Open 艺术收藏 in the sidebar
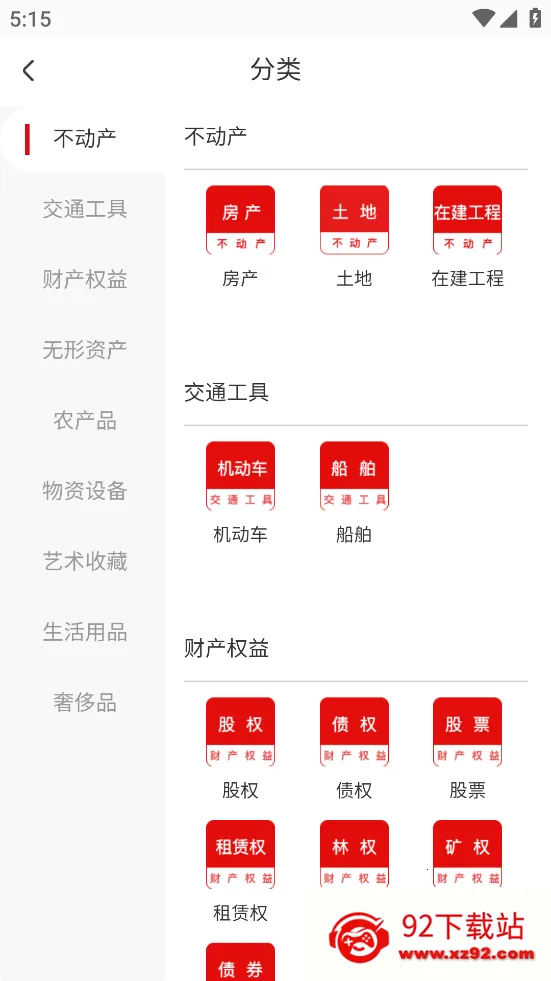 [x=85, y=561]
